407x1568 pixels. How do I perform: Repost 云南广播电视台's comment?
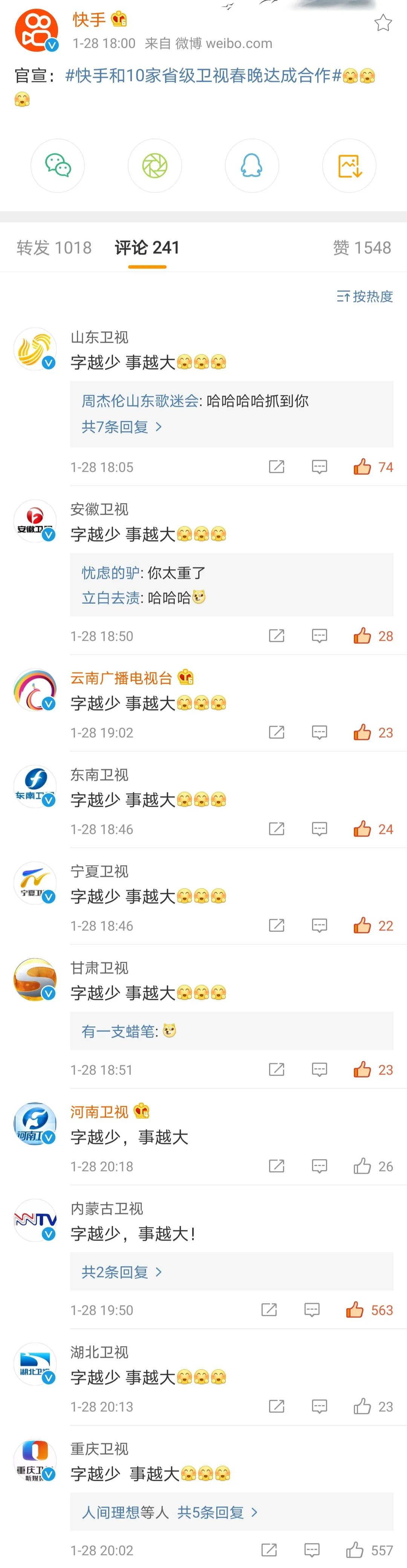[x=277, y=732]
